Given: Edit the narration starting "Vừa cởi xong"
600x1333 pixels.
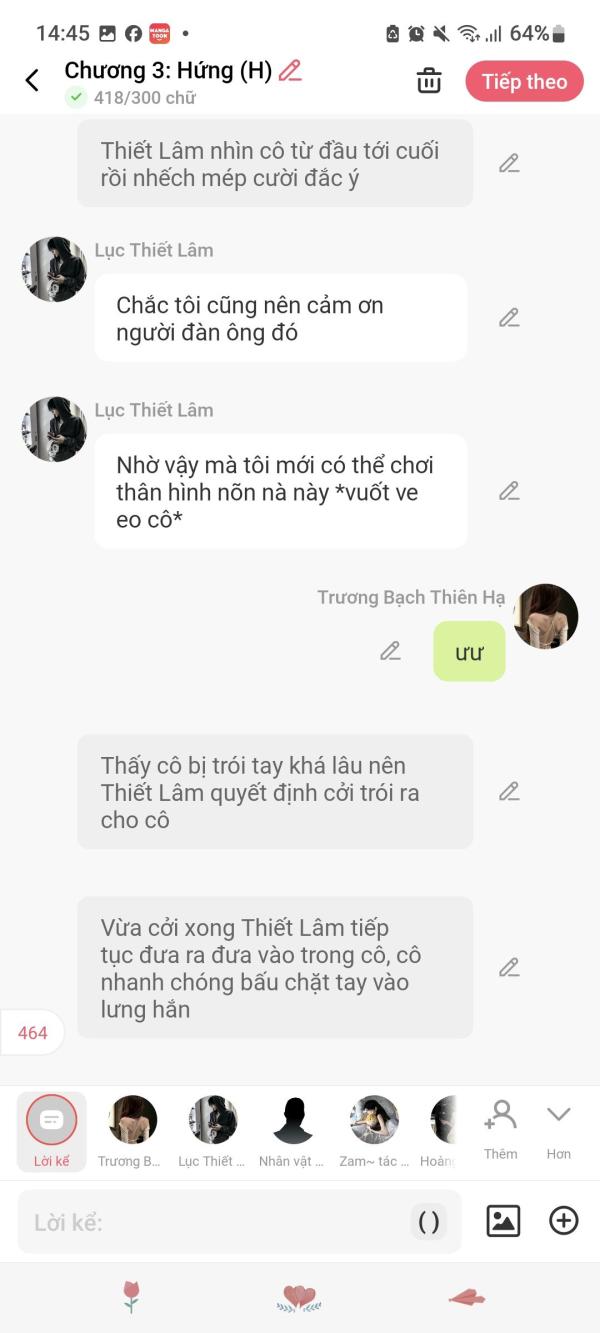Looking at the screenshot, I should pos(509,967).
